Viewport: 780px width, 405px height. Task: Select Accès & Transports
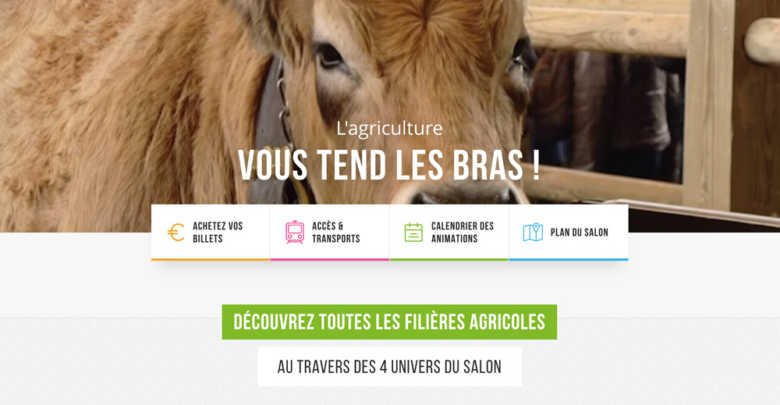329,232
